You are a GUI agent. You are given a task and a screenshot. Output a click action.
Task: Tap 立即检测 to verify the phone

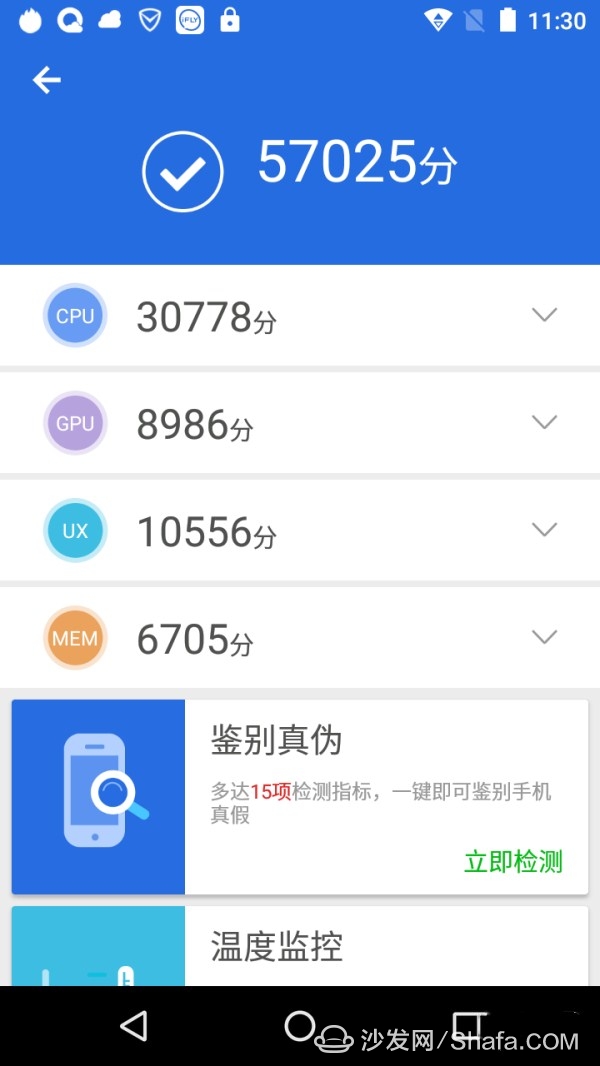[514, 861]
